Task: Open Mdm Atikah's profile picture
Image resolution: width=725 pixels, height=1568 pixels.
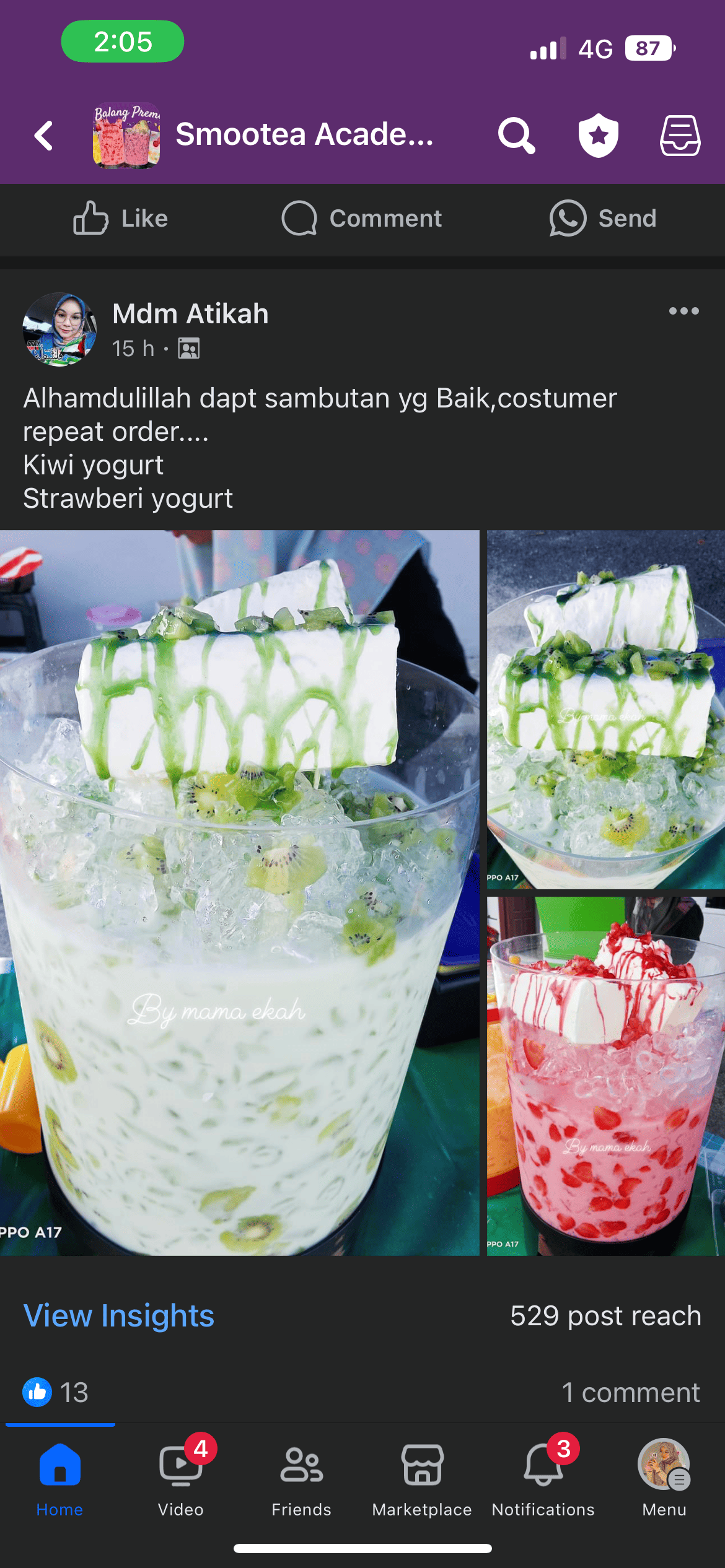Action: coord(59,329)
